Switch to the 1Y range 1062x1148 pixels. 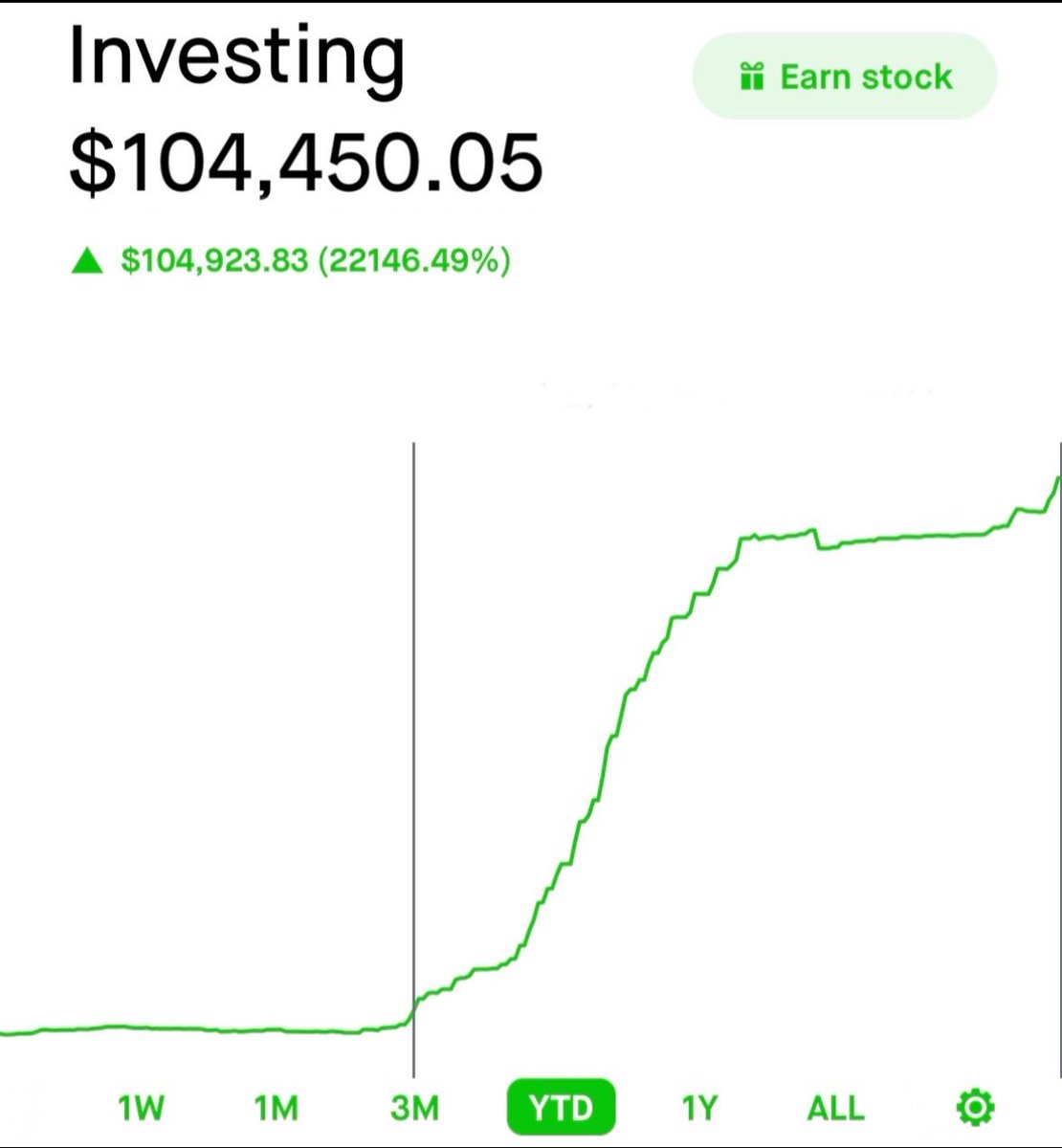click(x=698, y=1108)
